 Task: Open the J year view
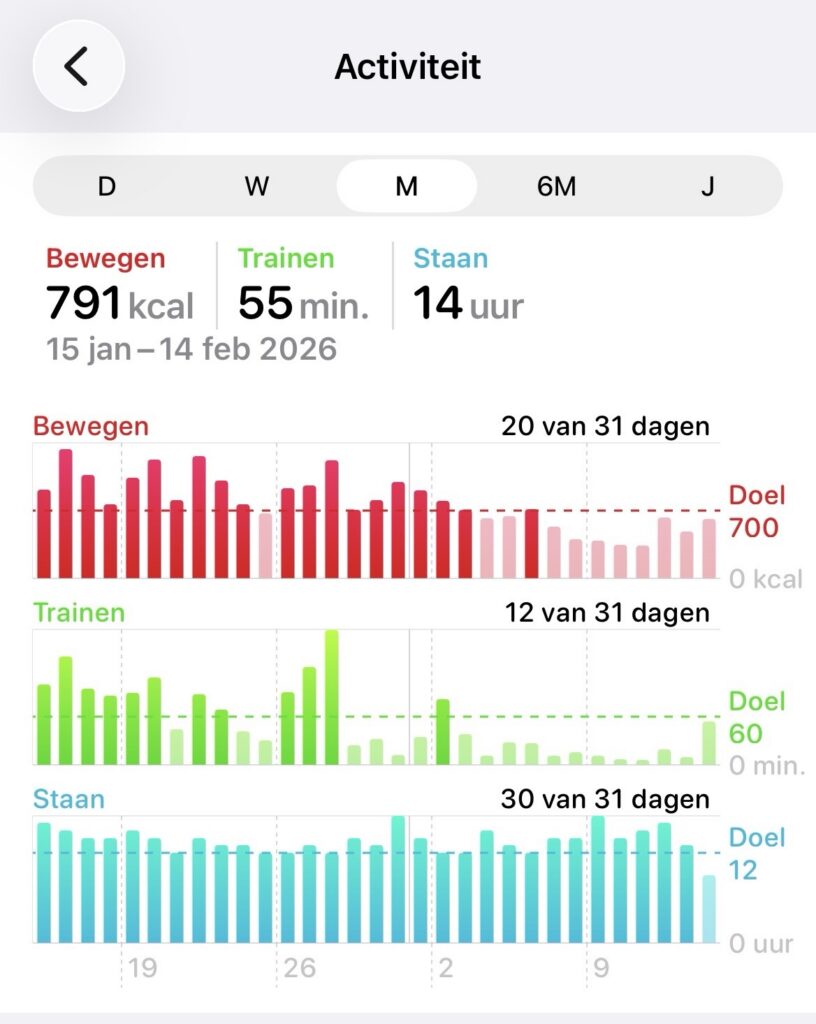click(x=707, y=186)
